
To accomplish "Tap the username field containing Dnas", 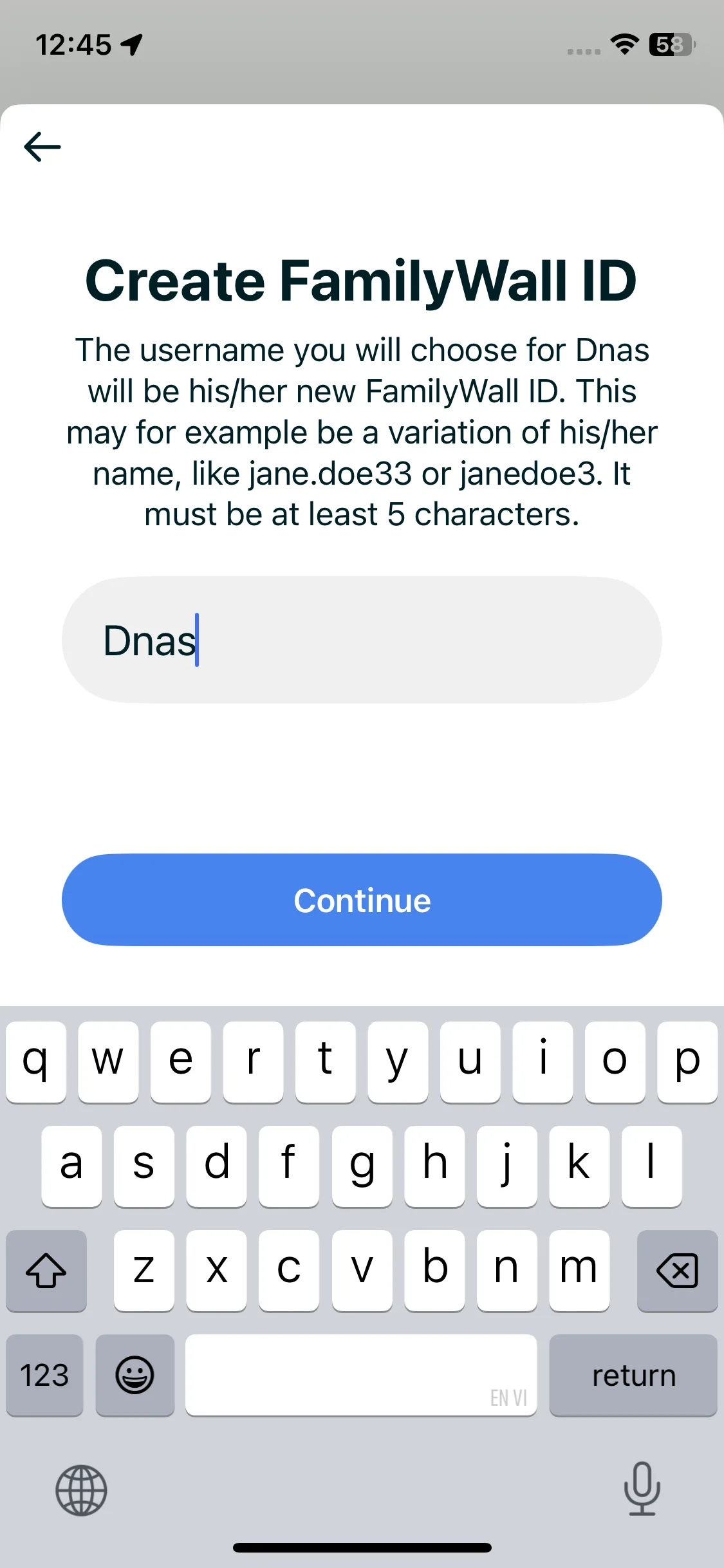I will [362, 640].
